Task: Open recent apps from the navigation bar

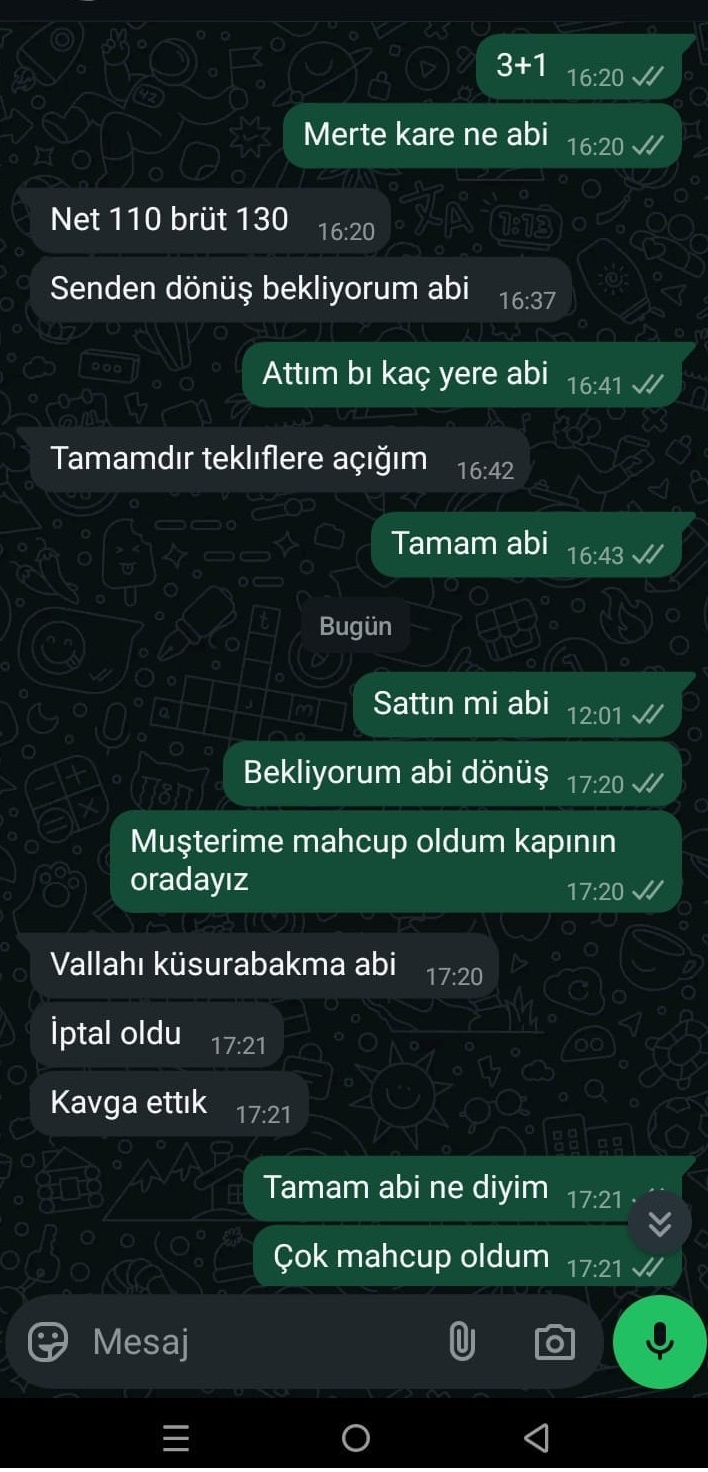Action: pyautogui.click(x=176, y=1438)
